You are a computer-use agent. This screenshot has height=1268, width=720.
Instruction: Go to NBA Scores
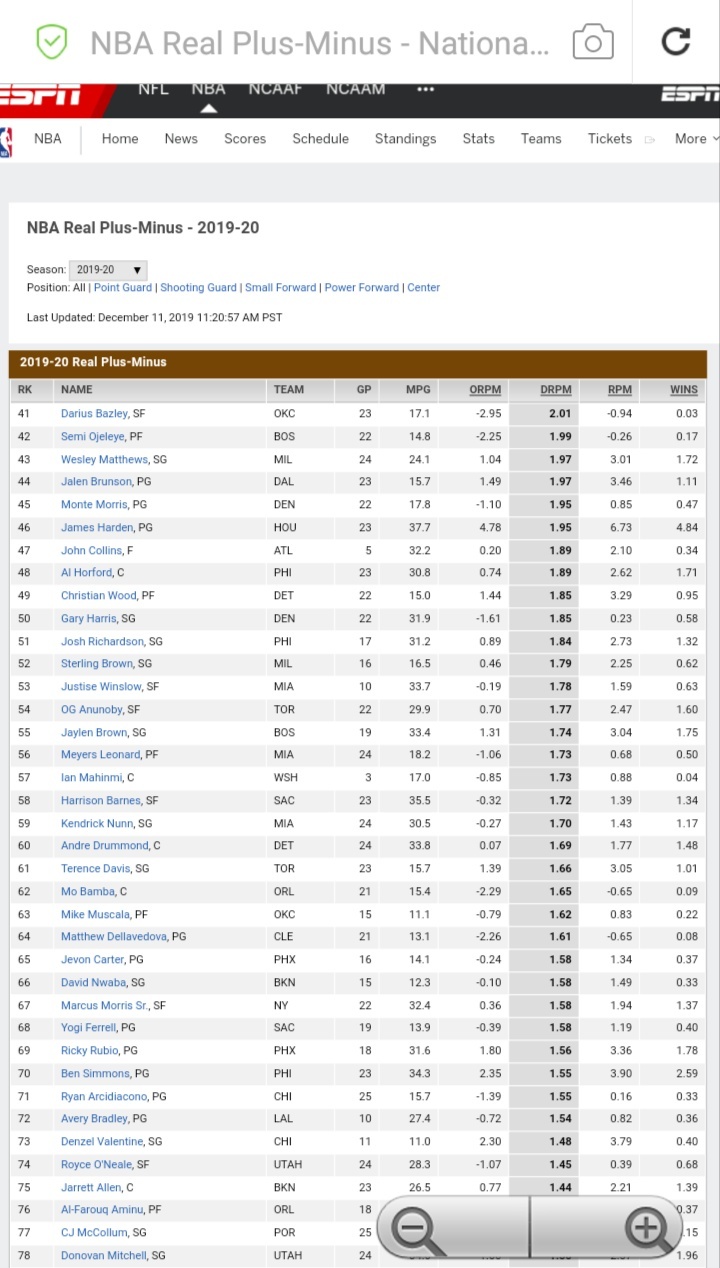click(245, 139)
